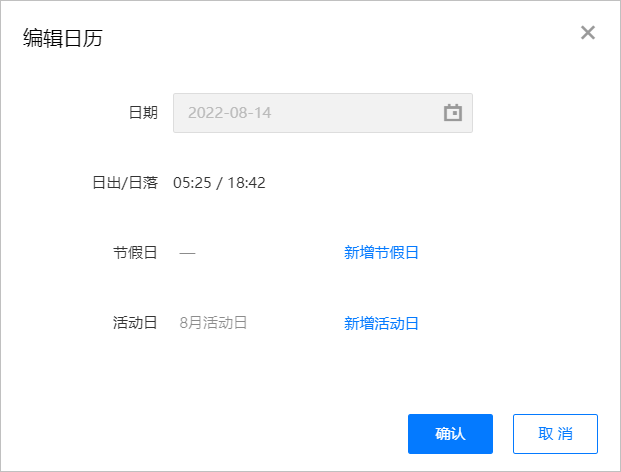Image resolution: width=621 pixels, height=472 pixels.
Task: Tap the 新增节假日 link
Action: (x=381, y=252)
